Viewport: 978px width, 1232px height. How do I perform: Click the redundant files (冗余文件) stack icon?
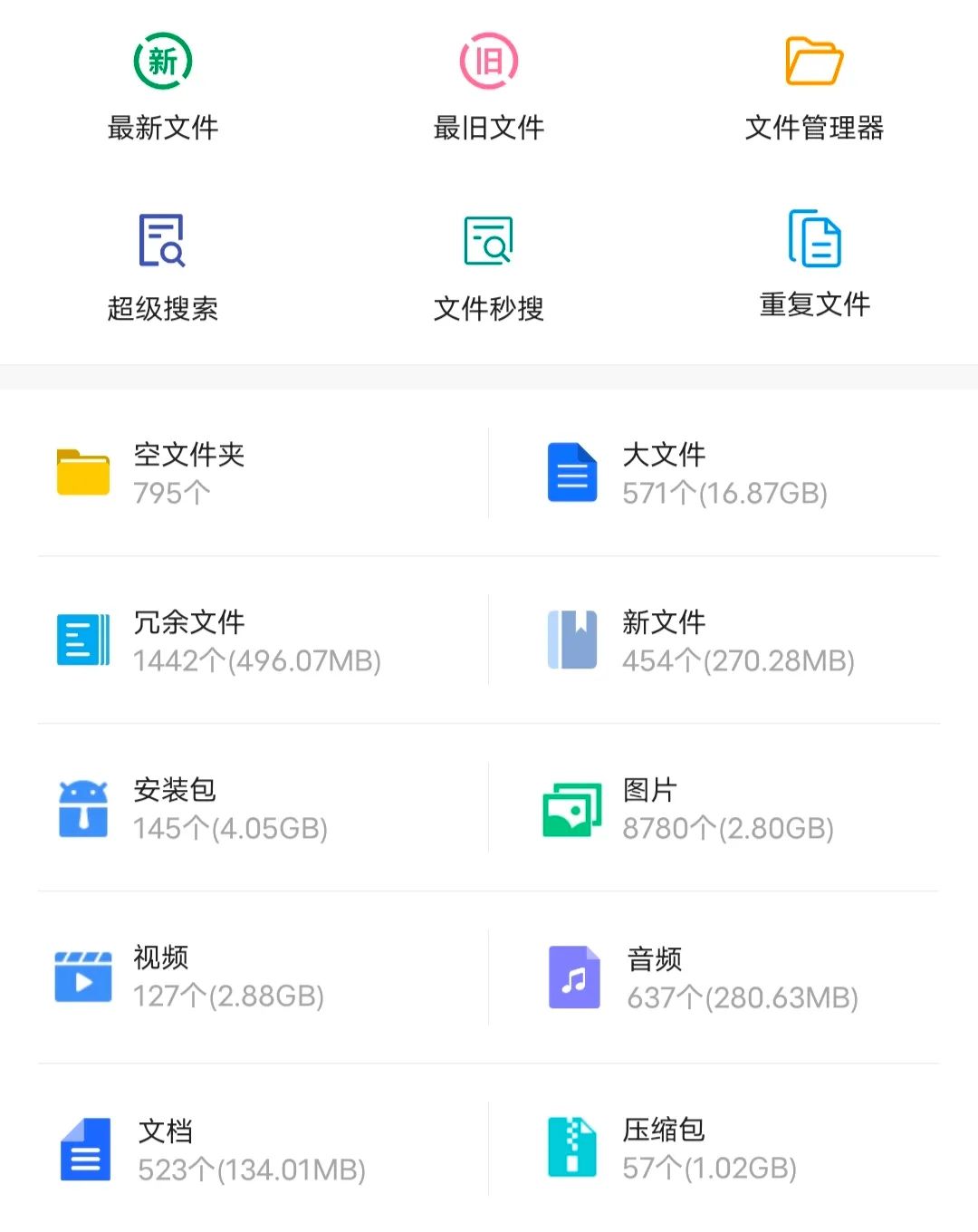click(81, 639)
